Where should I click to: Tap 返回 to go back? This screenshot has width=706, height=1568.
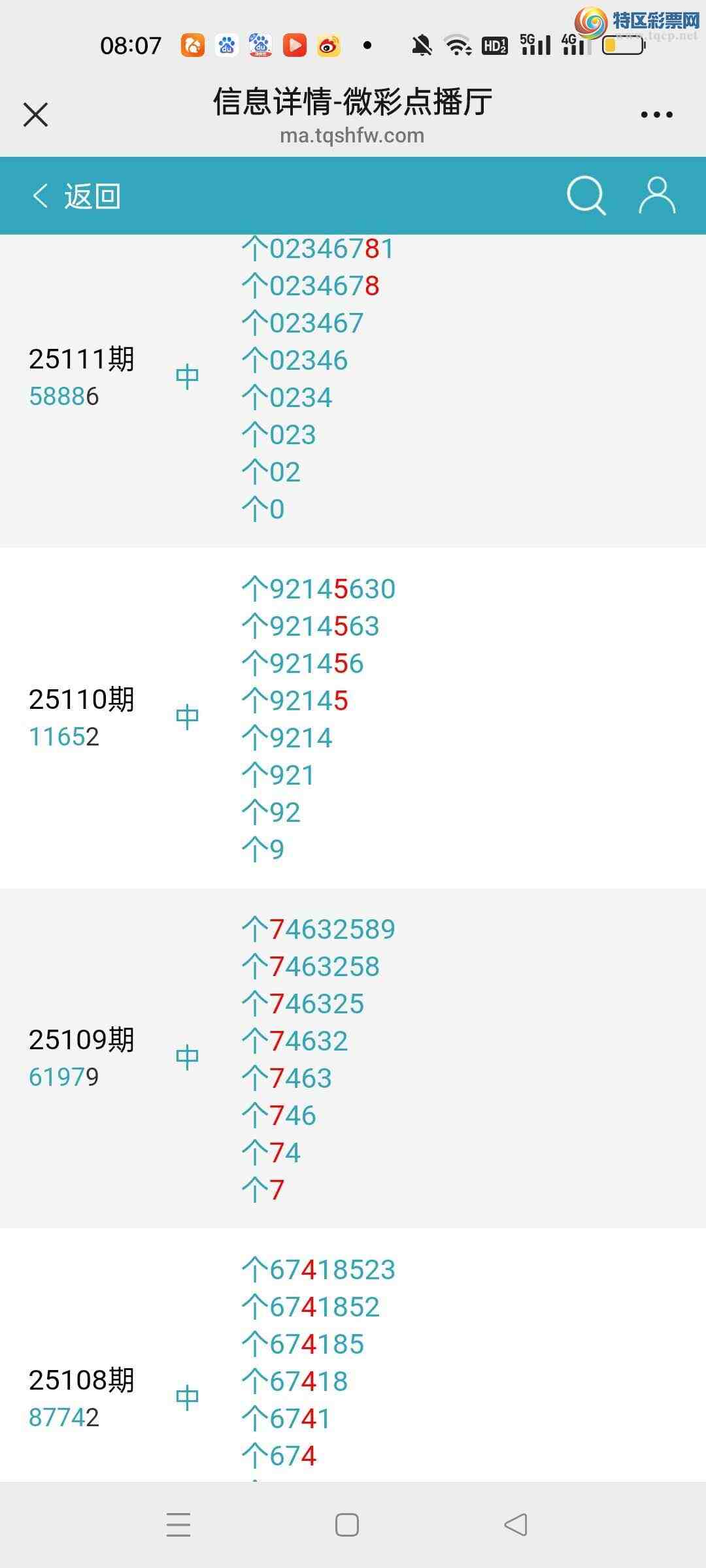tap(90, 195)
